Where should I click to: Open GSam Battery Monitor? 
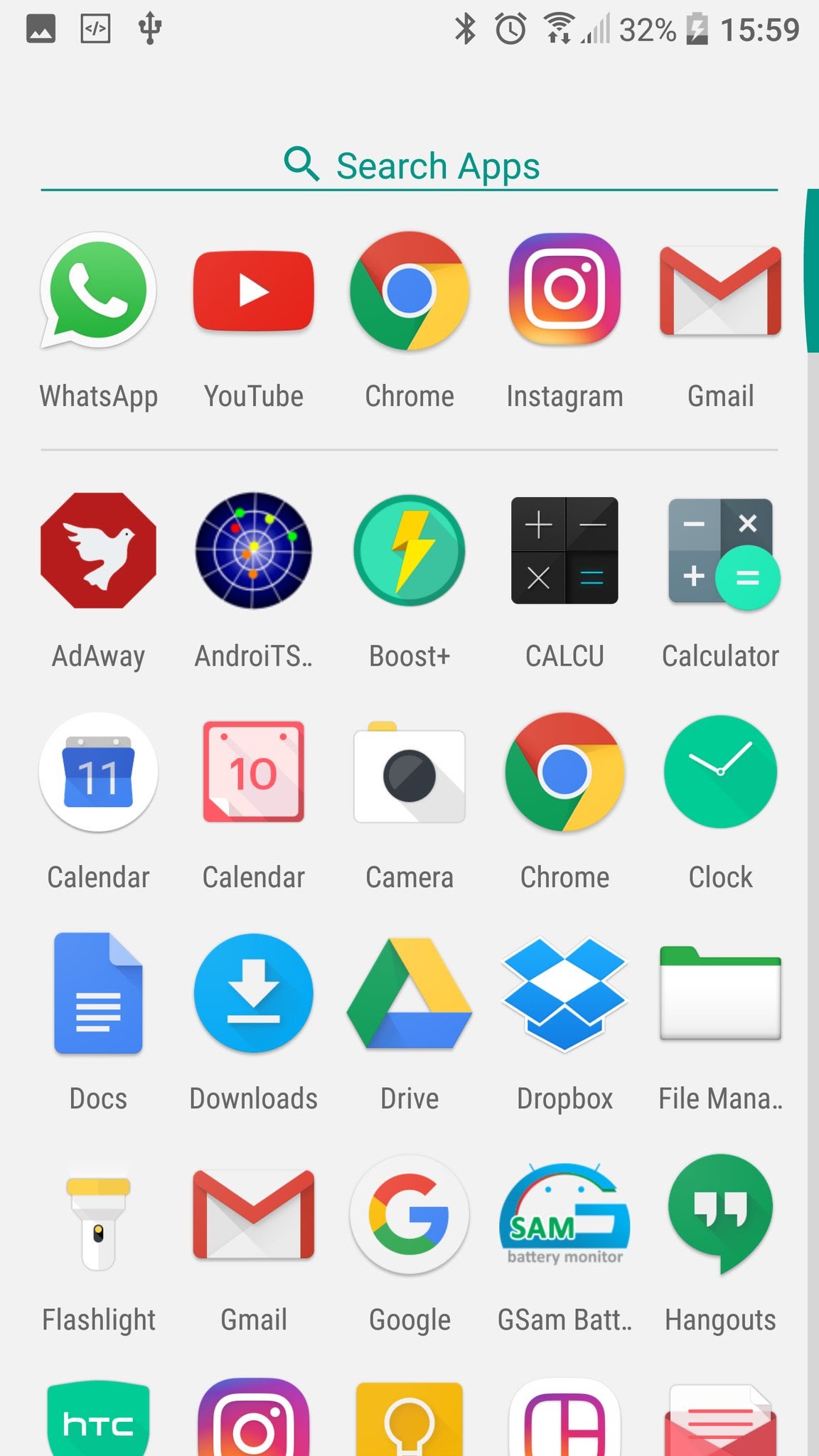pyautogui.click(x=564, y=1216)
